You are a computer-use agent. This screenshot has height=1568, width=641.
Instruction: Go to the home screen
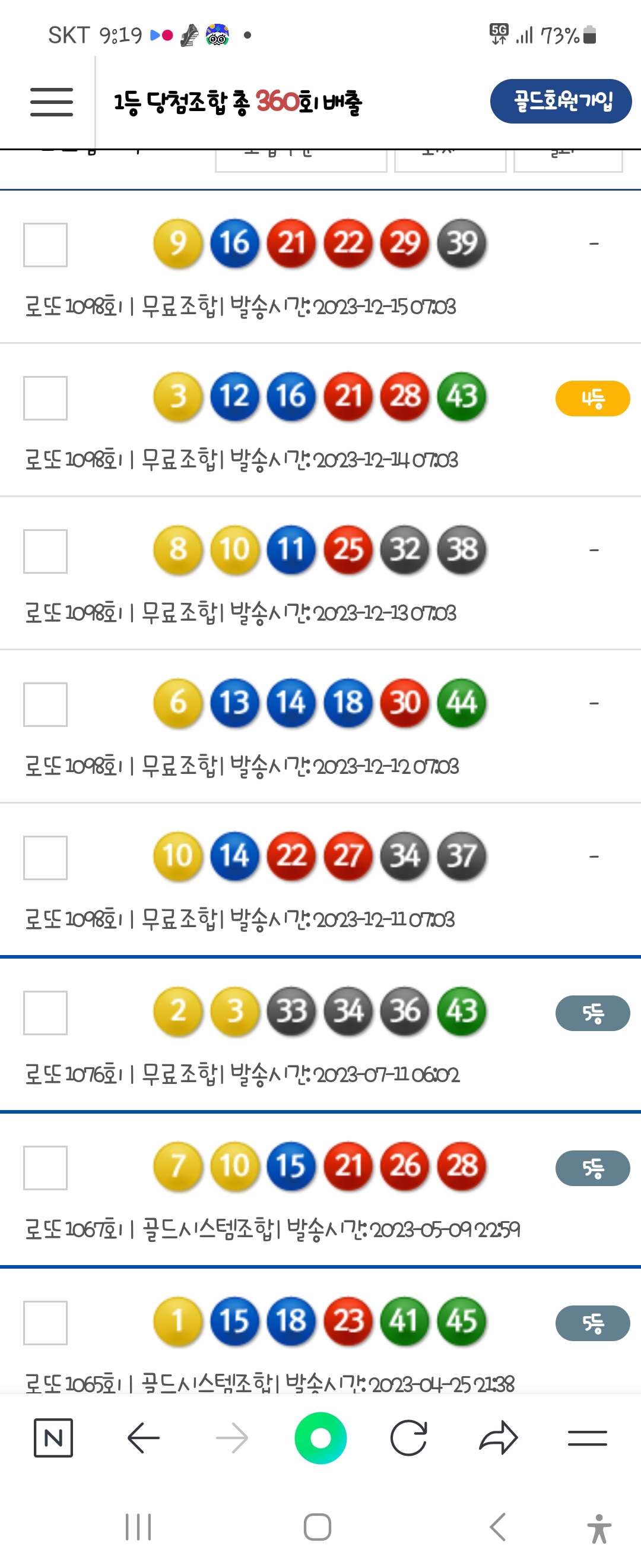tap(318, 1526)
